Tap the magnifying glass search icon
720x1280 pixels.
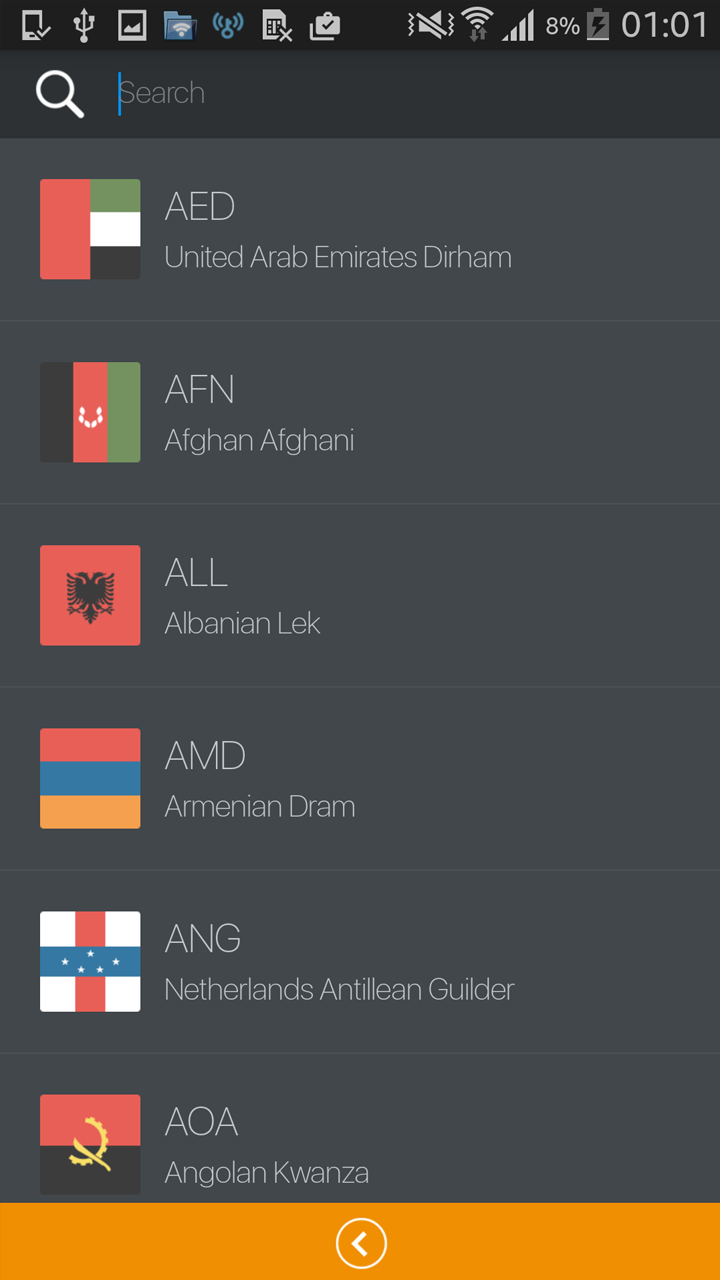tap(60, 94)
